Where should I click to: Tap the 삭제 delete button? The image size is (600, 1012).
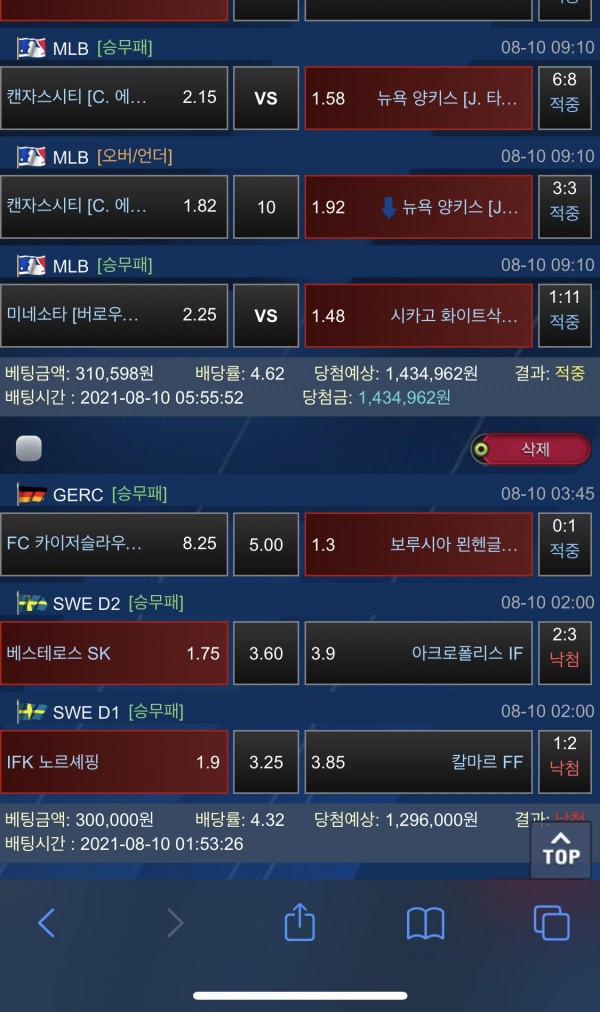(x=532, y=449)
